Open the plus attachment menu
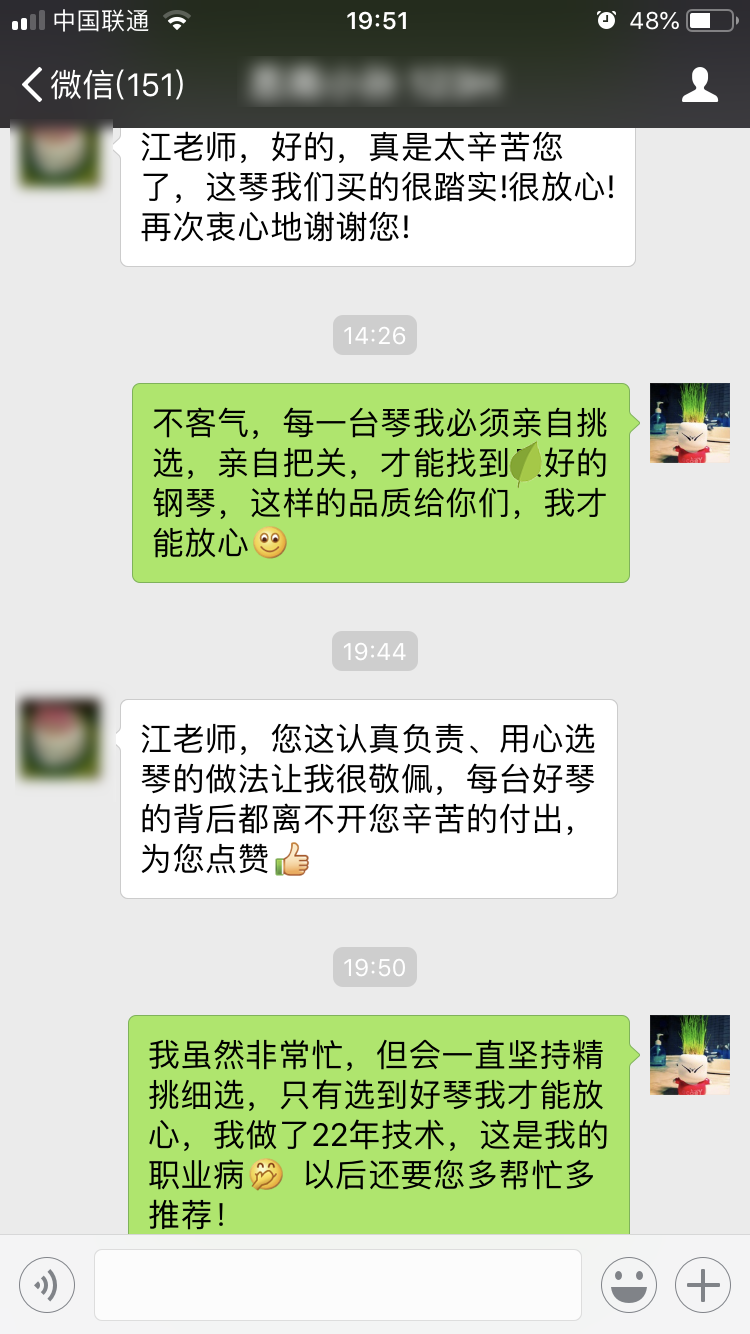 (702, 1284)
